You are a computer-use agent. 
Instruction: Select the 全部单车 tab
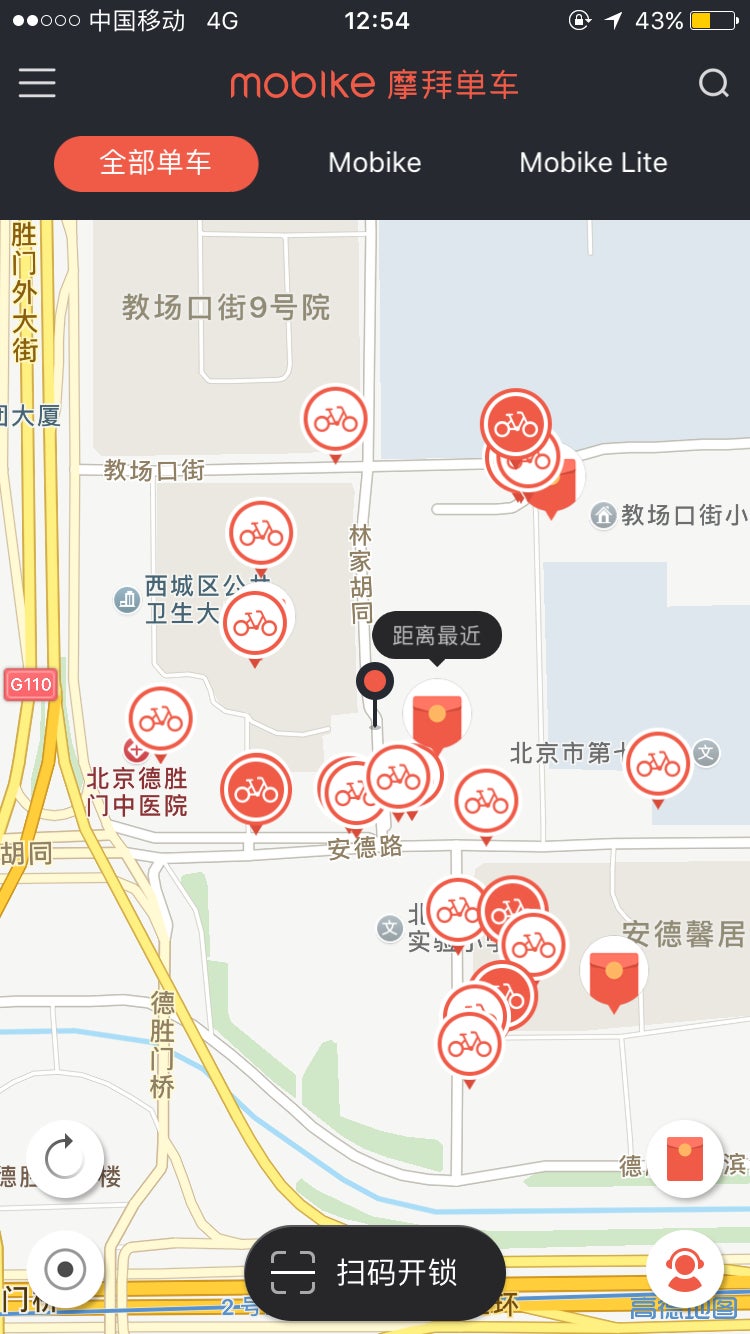pos(156,163)
